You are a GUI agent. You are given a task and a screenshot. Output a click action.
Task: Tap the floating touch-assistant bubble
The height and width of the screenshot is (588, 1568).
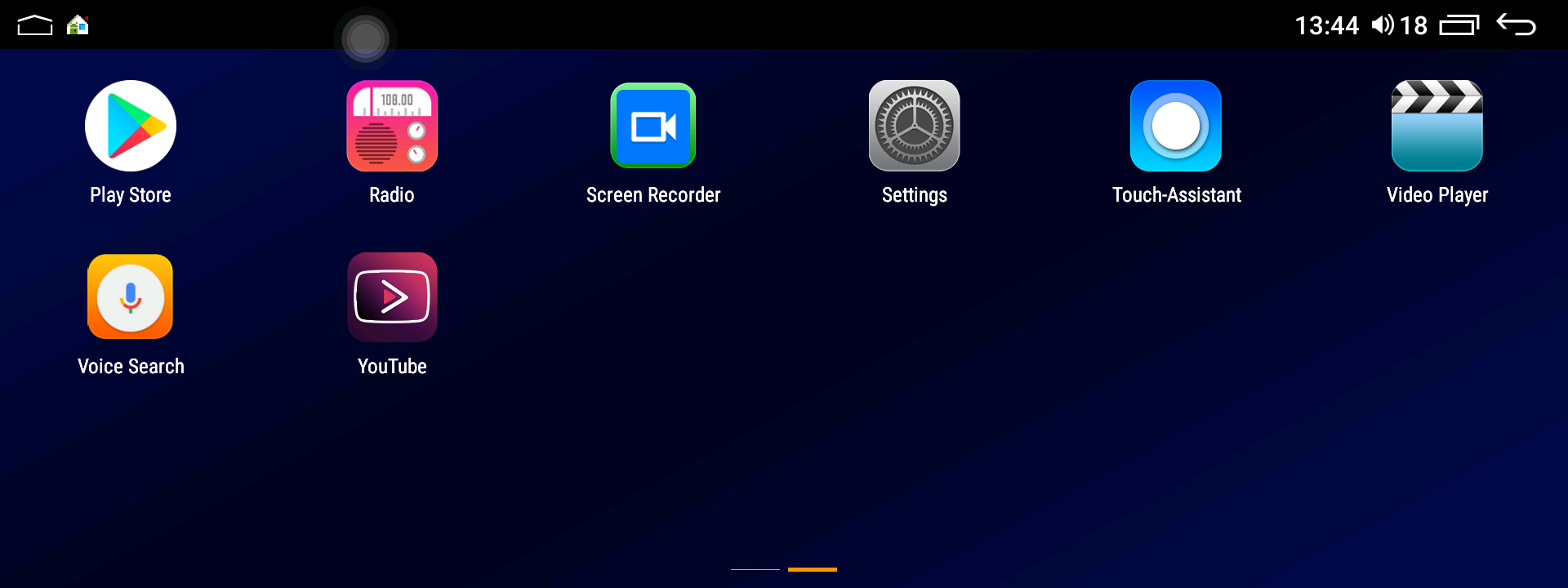(x=365, y=38)
